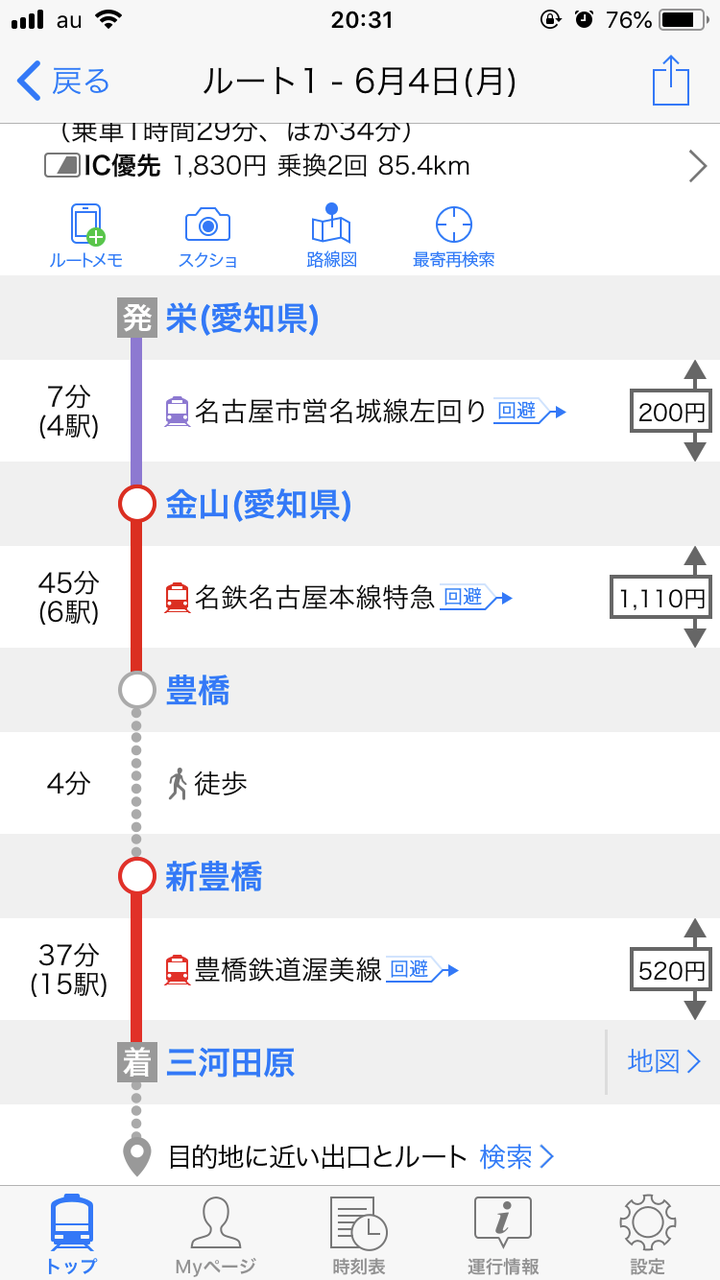This screenshot has height=1280, width=720.
Task: Save a ルートメモ
Action: [86, 236]
